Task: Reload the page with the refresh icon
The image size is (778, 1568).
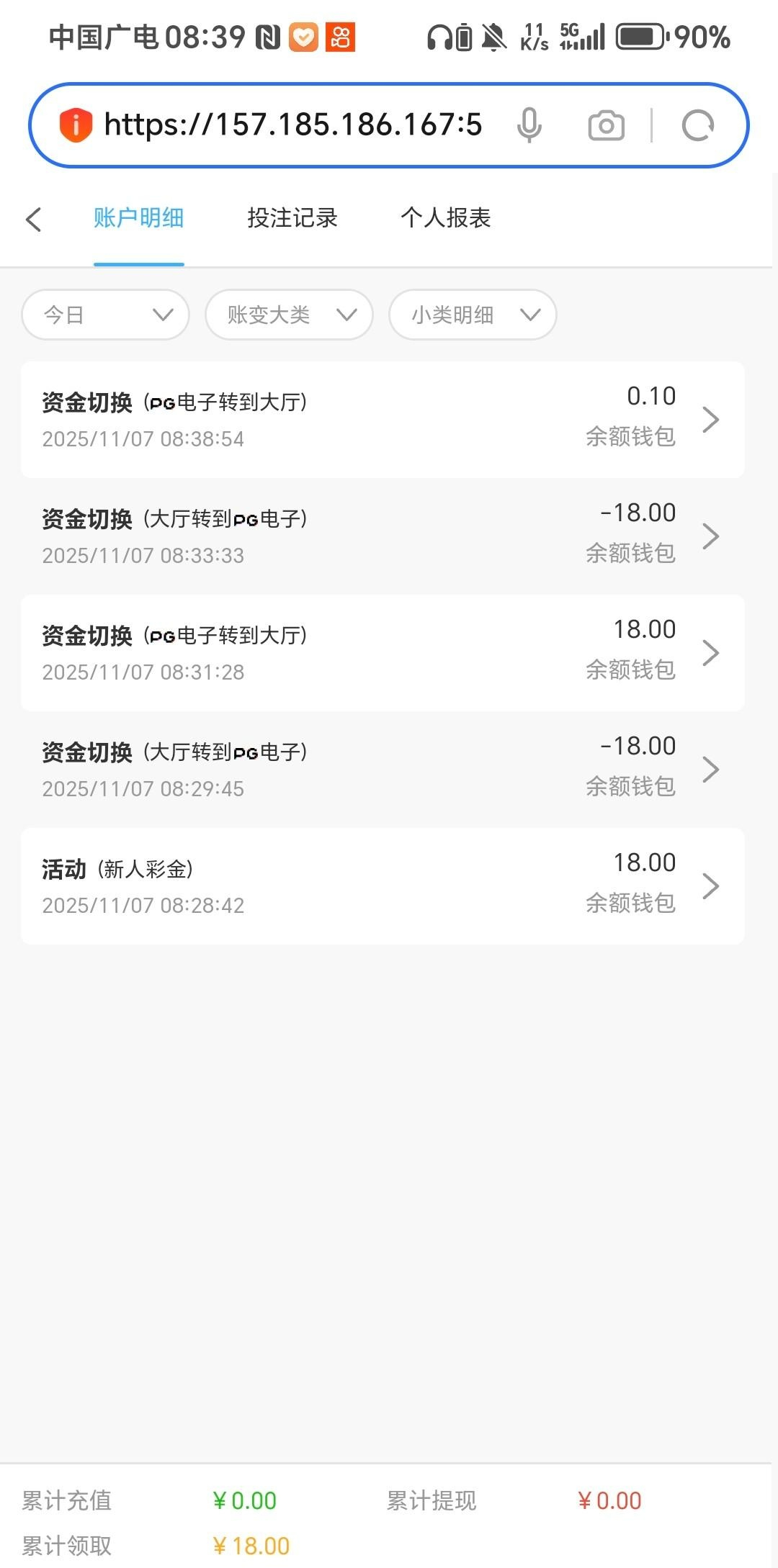Action: tap(697, 125)
